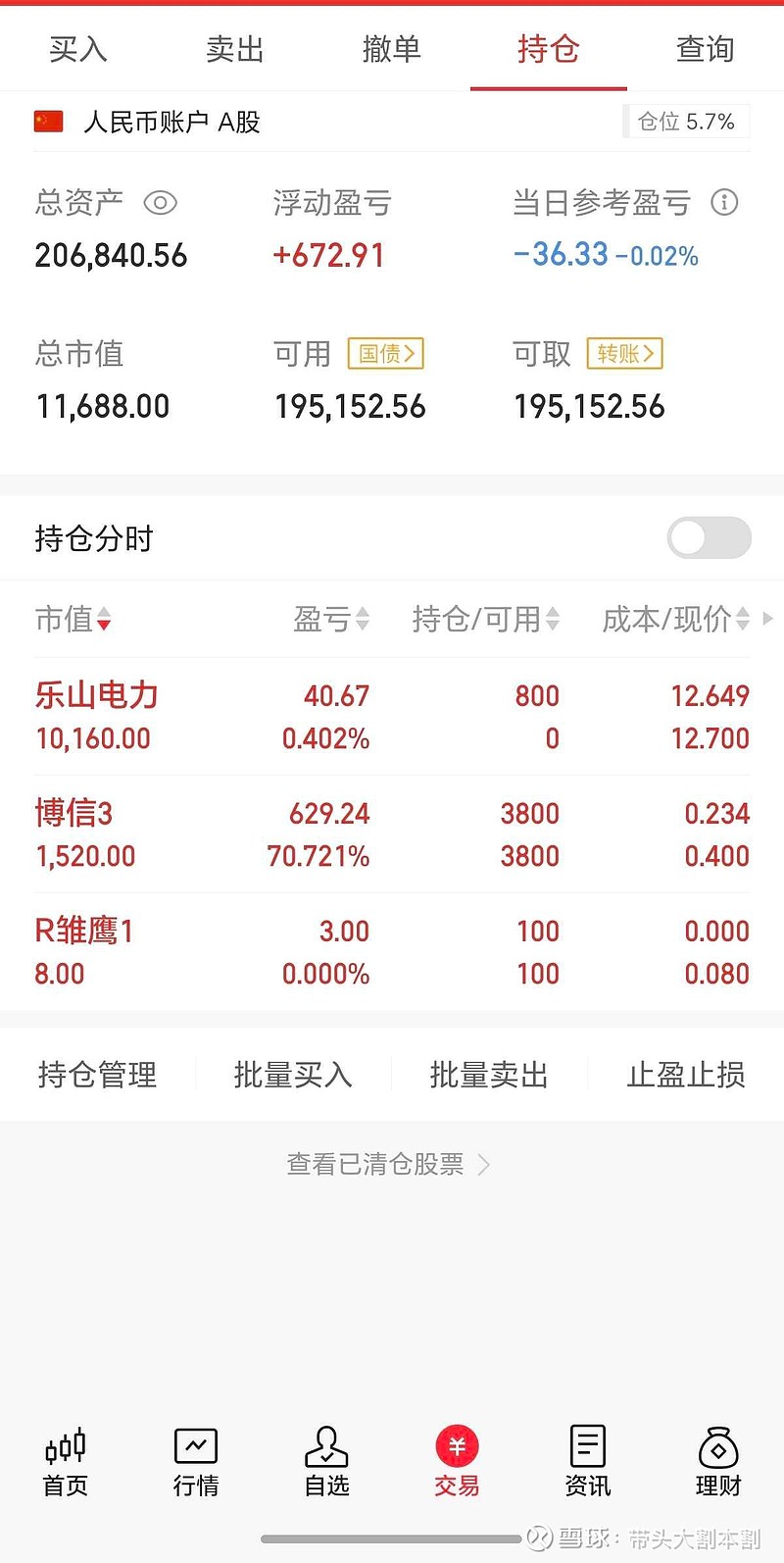Screen dimensions: 784x1563
Task: Open the 撤单 tab
Action: coord(392,48)
